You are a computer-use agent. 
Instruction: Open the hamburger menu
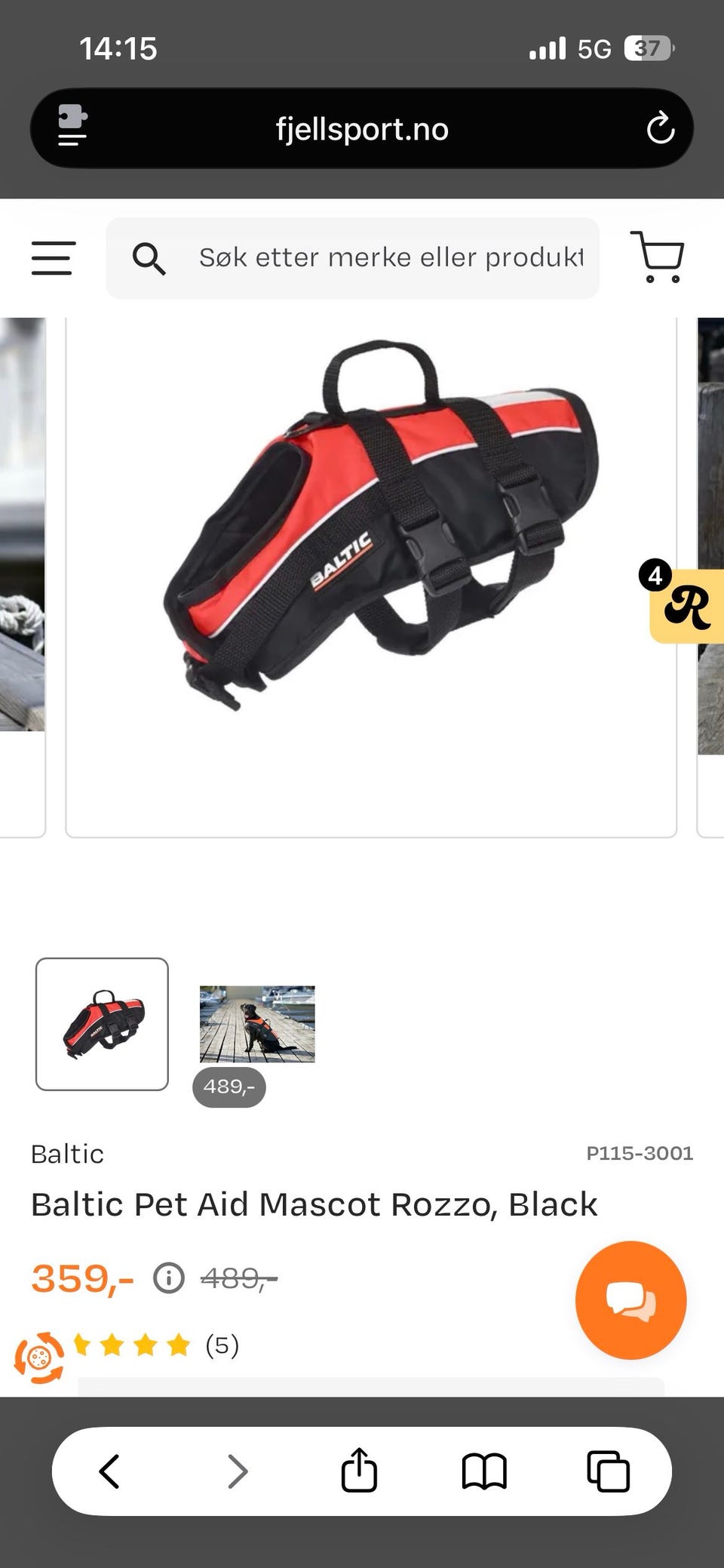coord(54,258)
